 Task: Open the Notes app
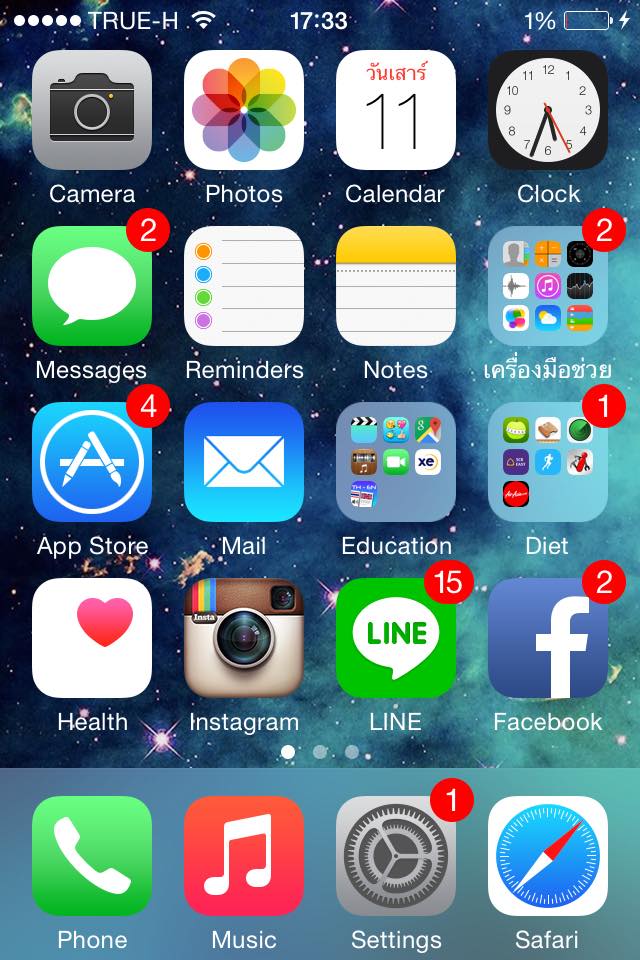coord(396,286)
